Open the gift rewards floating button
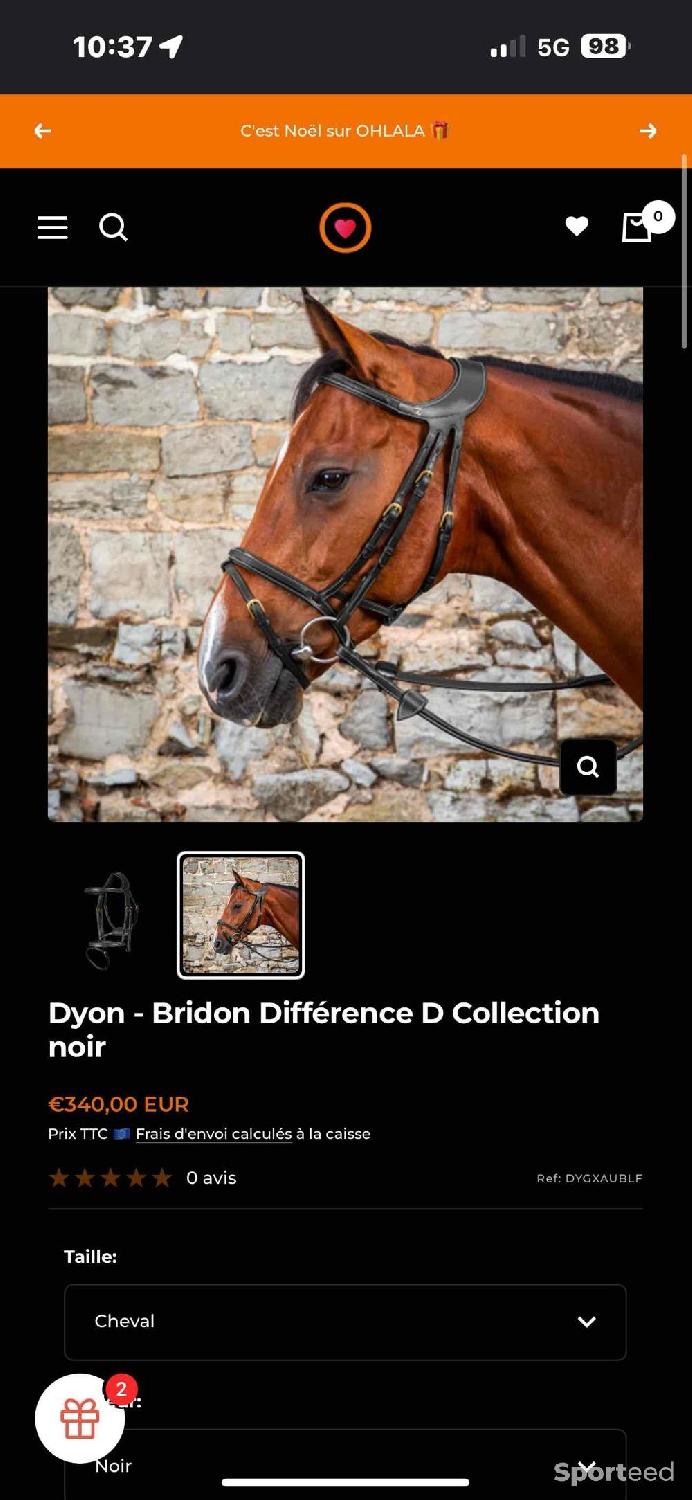 [x=80, y=1419]
